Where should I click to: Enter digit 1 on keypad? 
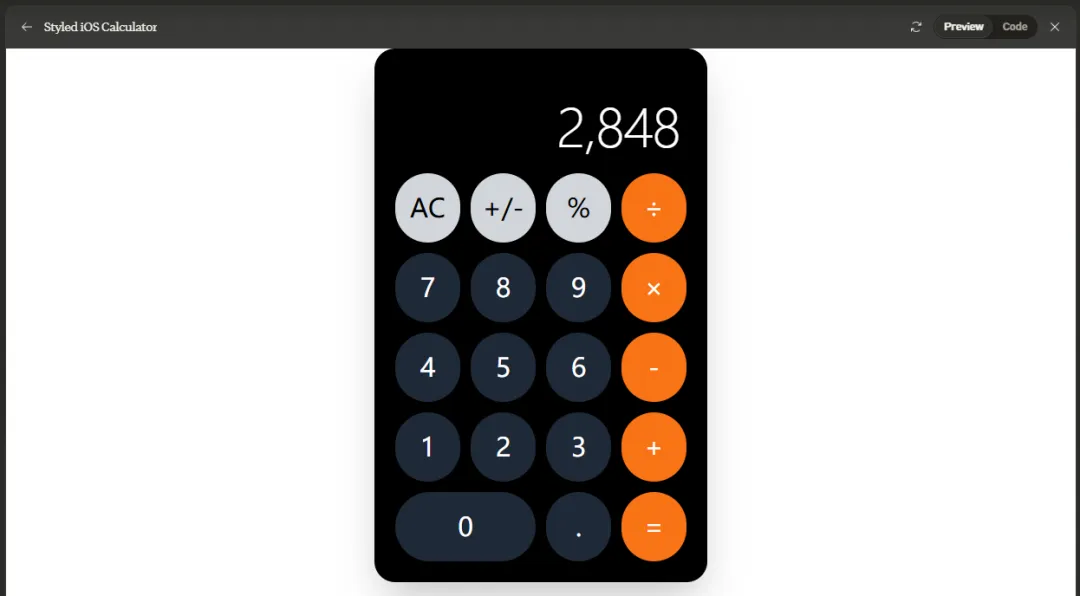[x=428, y=447]
